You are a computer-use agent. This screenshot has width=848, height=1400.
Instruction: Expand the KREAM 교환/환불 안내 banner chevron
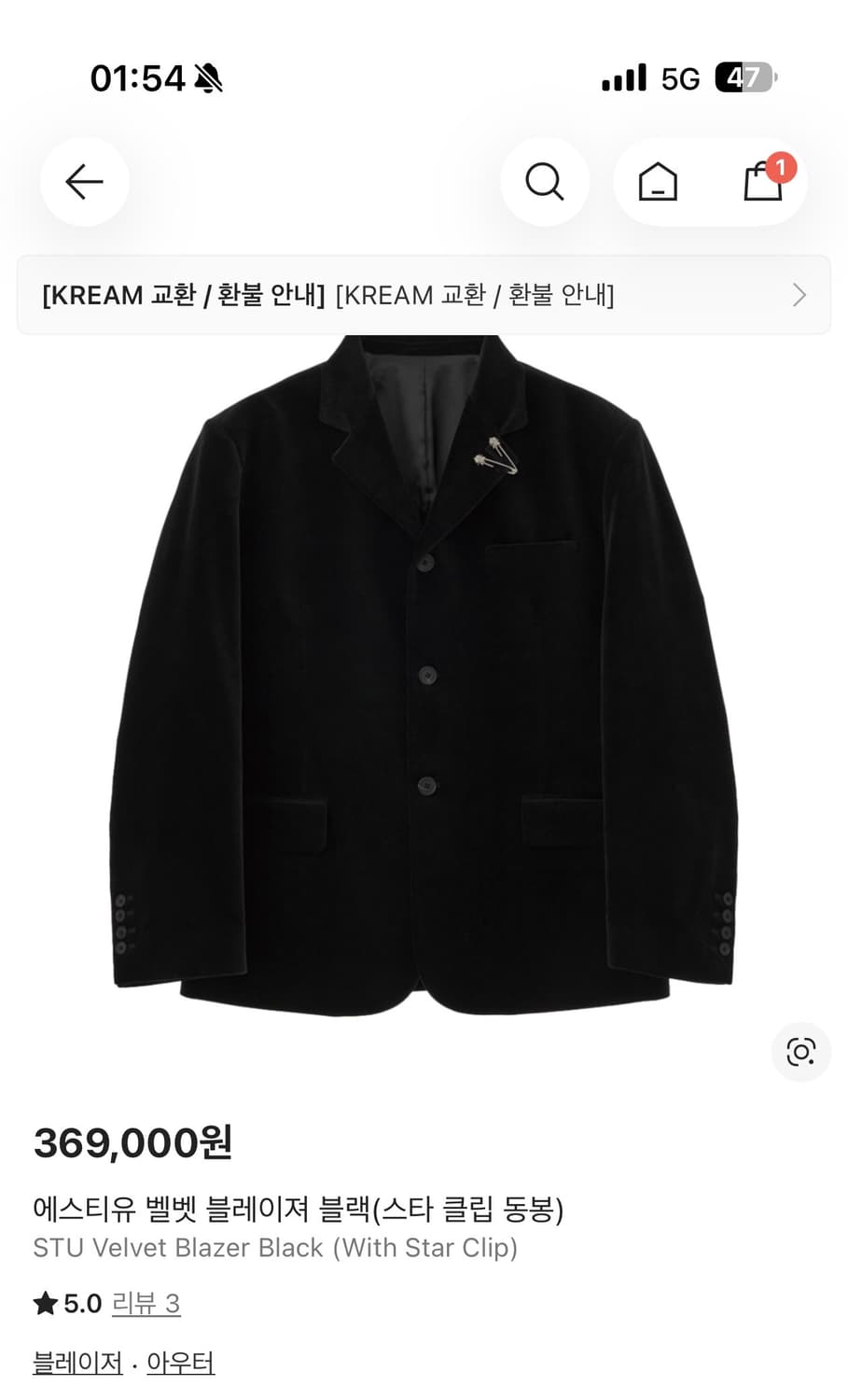tap(798, 295)
